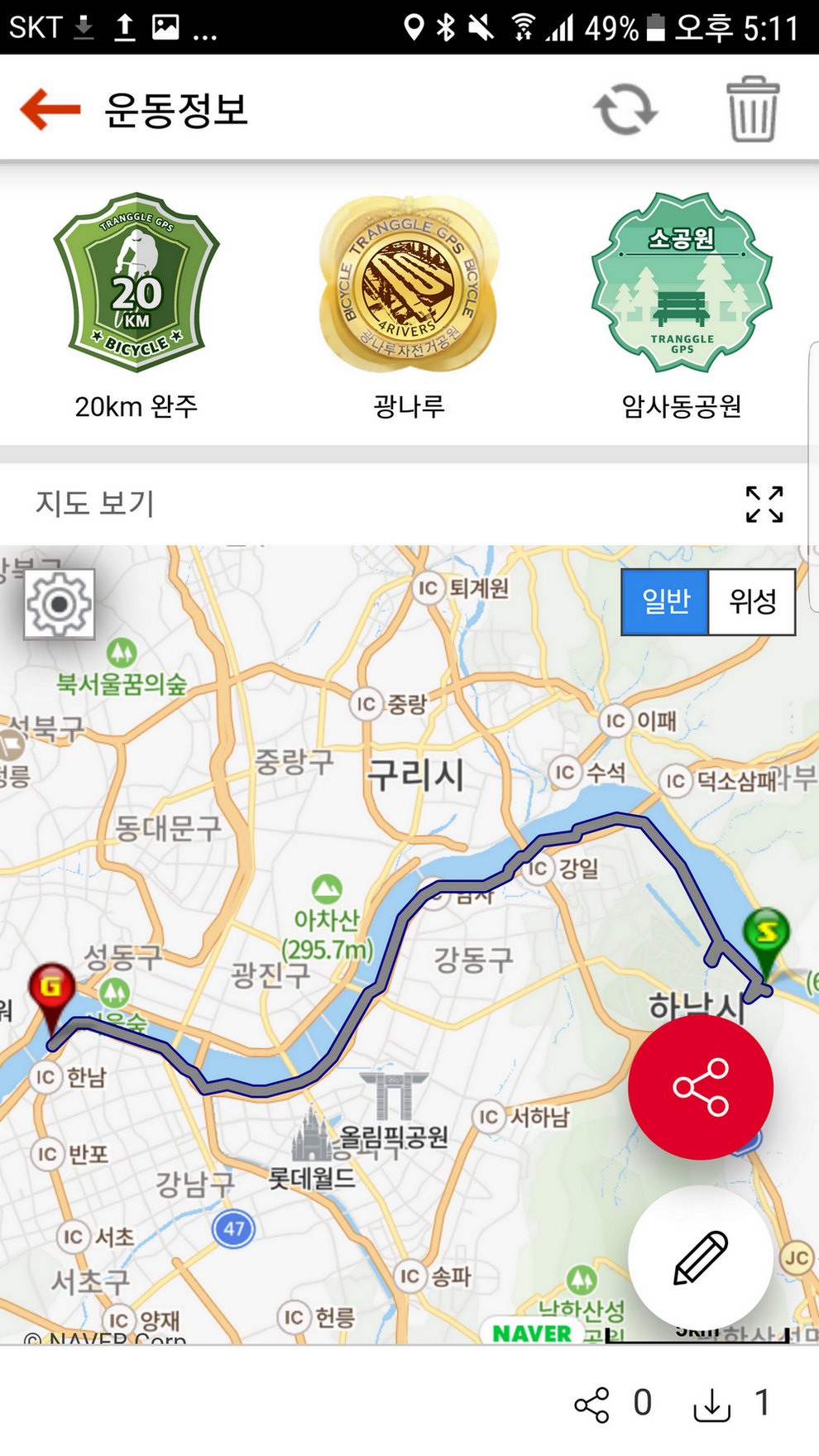This screenshot has height=1456, width=819.
Task: Open map settings gear
Action: click(59, 605)
